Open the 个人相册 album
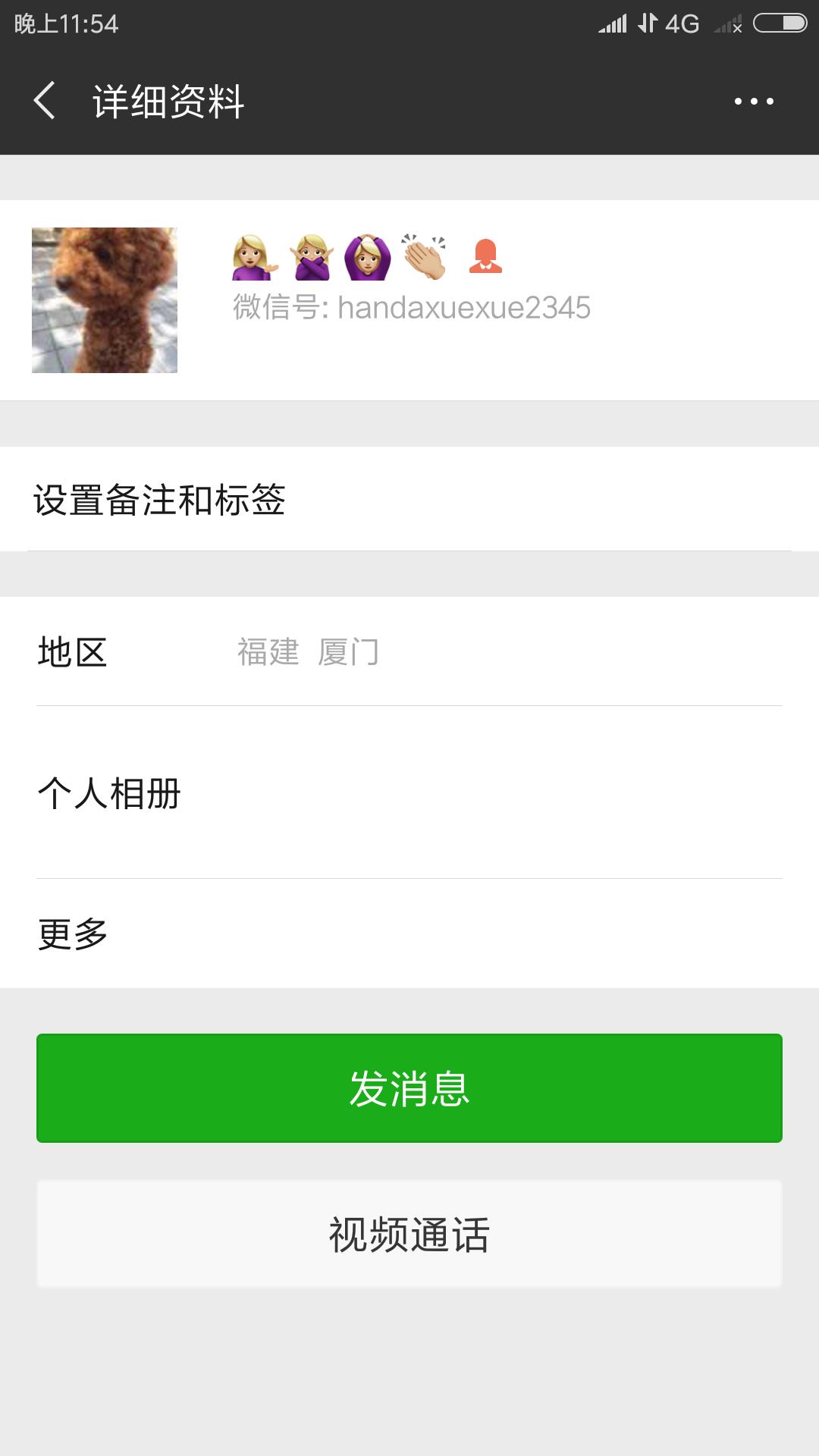 409,793
